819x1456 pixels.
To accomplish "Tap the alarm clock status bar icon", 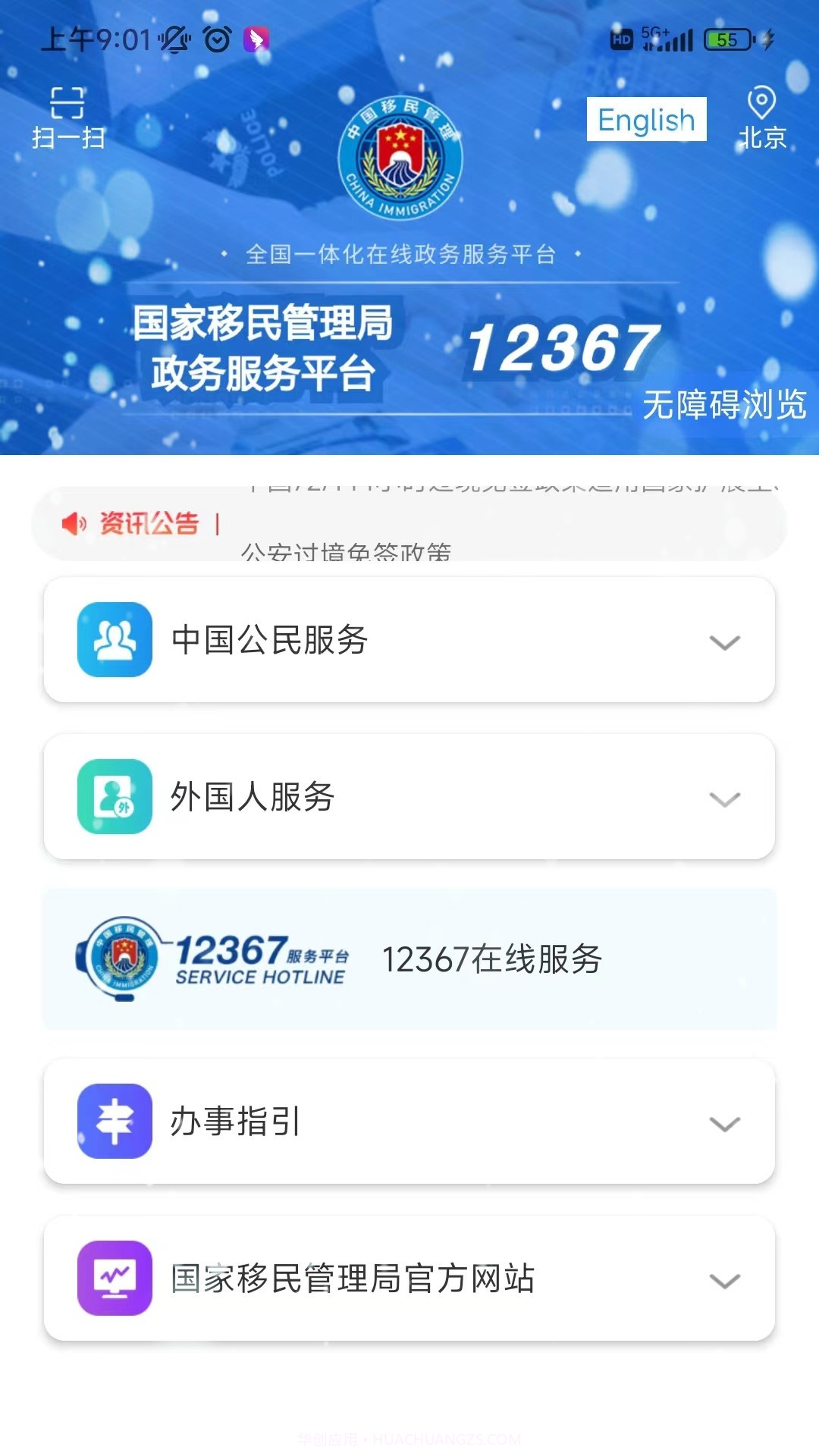I will [216, 39].
